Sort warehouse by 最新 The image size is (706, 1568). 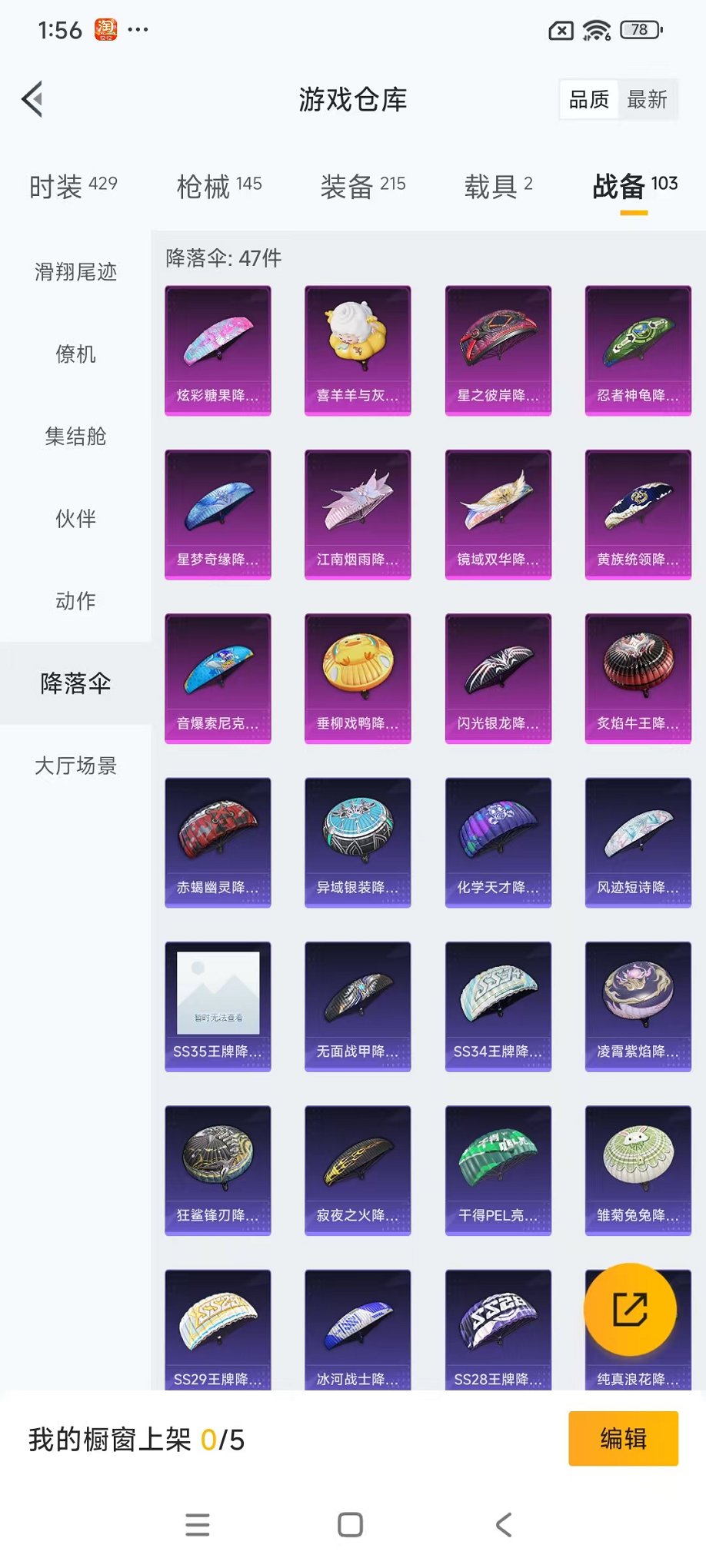647,99
